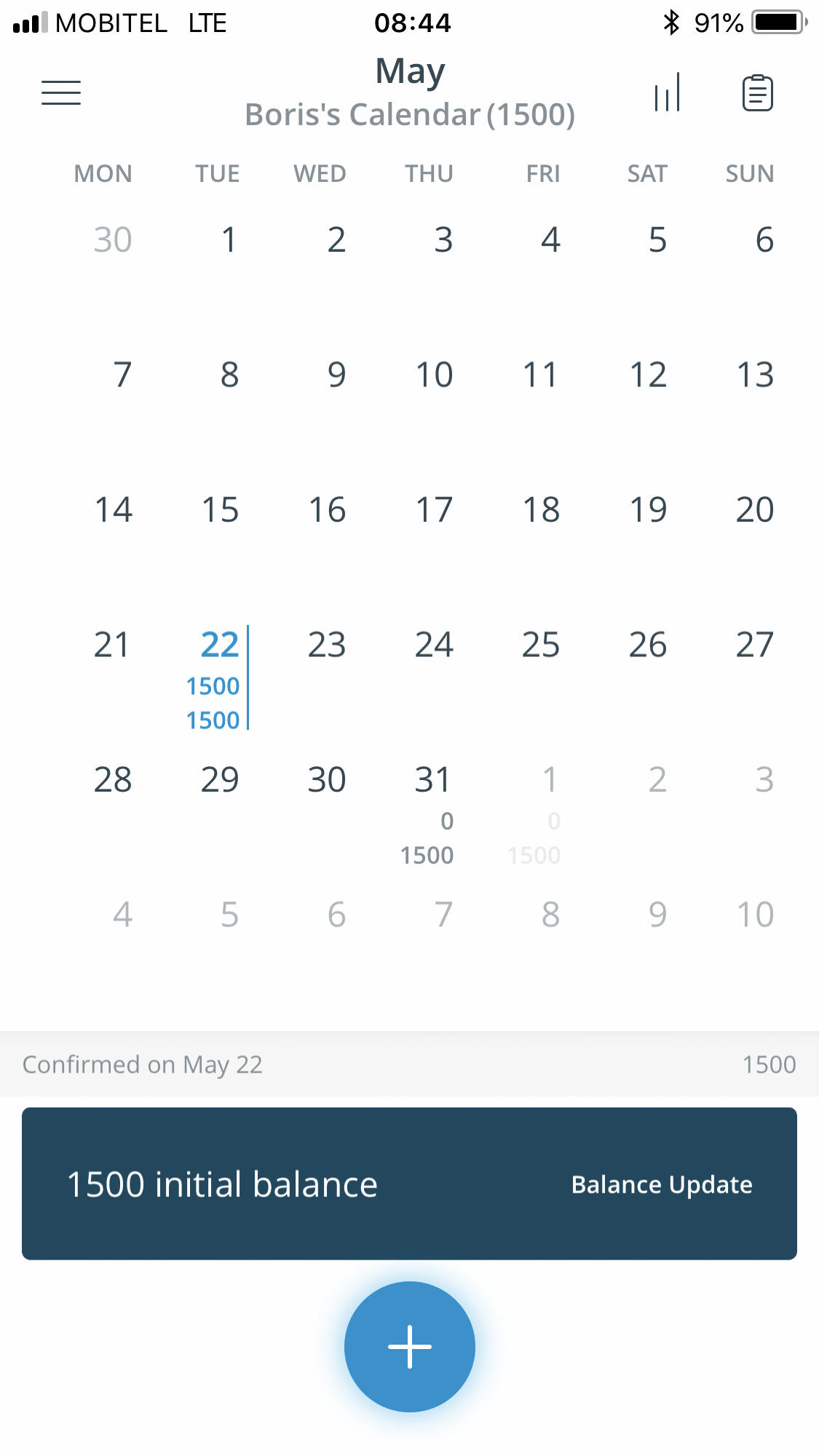
Task: Open the clipboard list icon
Action: [x=757, y=93]
